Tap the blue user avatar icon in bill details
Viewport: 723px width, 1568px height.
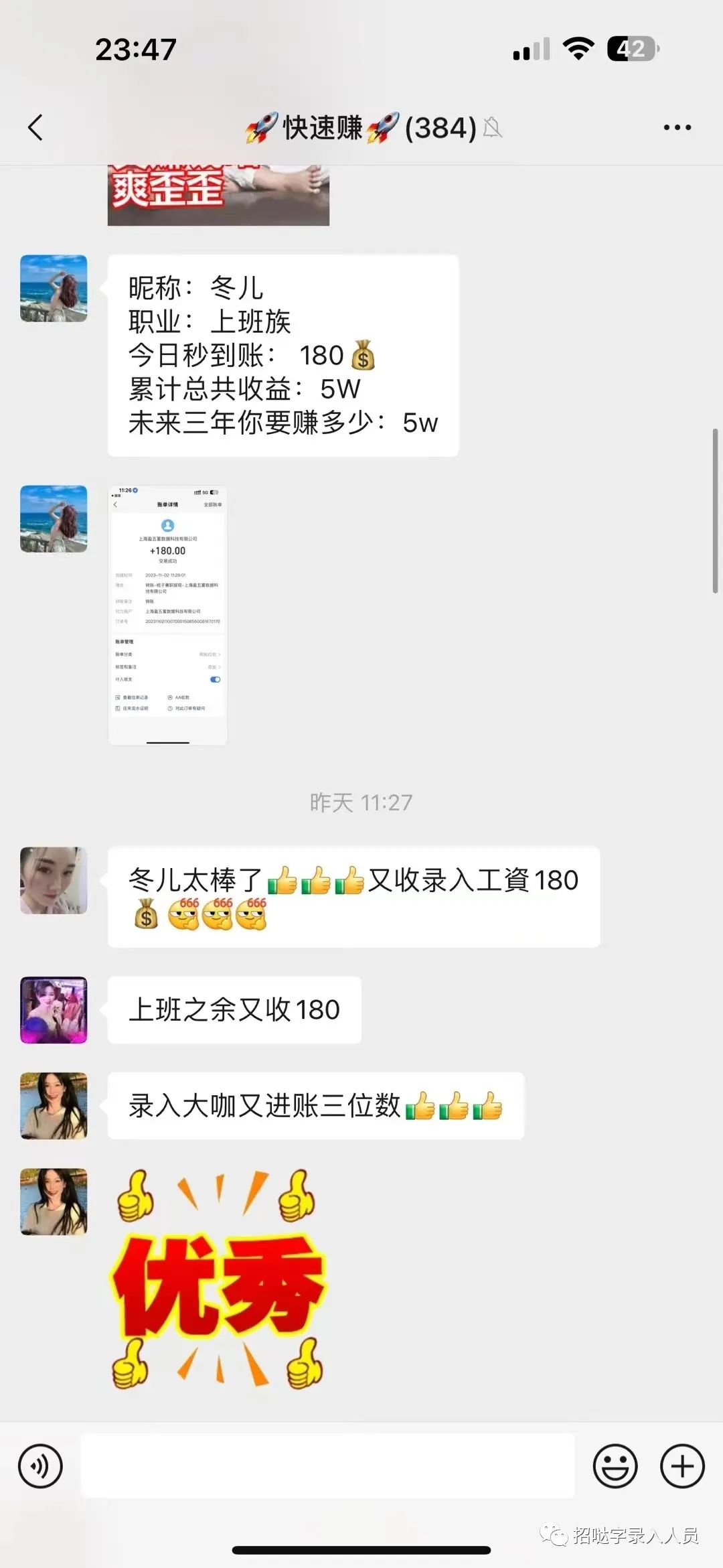point(167,526)
